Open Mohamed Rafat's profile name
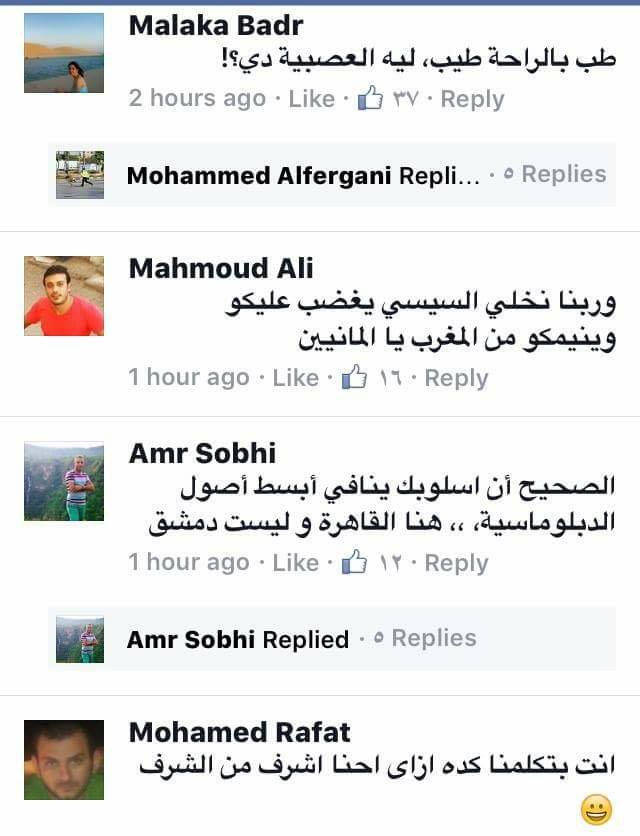 239,732
